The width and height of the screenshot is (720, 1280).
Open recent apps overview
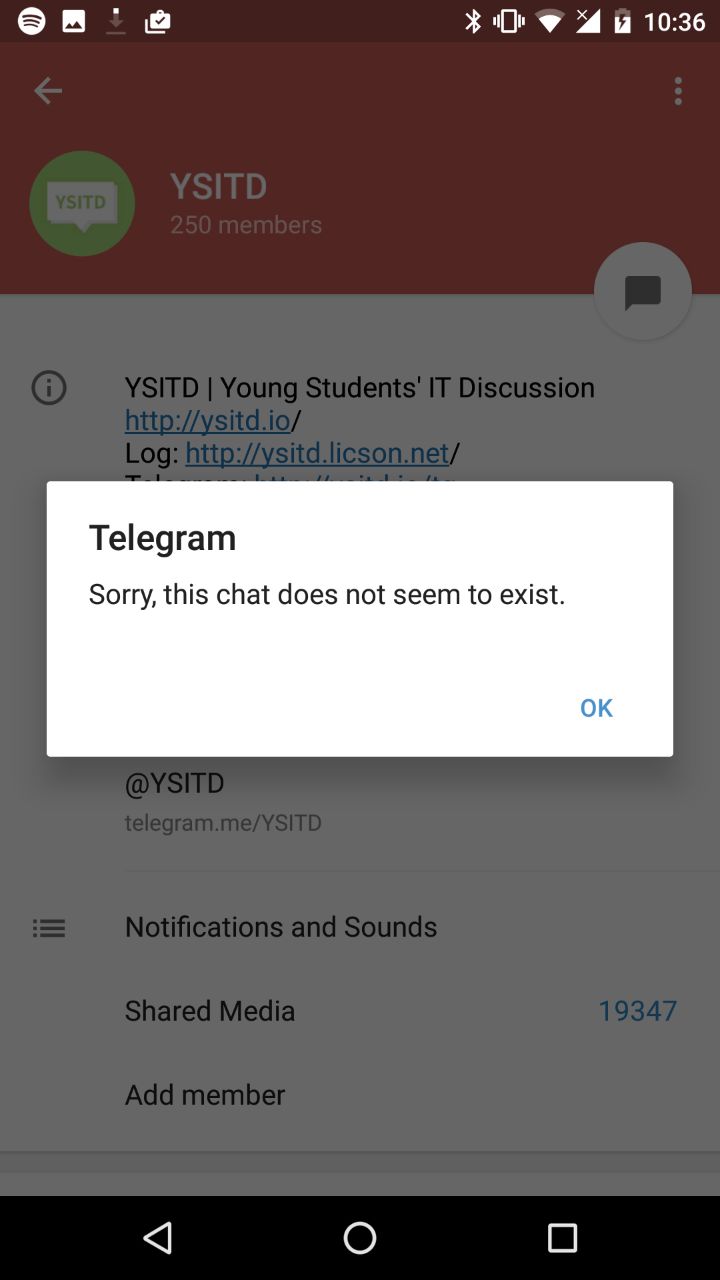point(562,1238)
